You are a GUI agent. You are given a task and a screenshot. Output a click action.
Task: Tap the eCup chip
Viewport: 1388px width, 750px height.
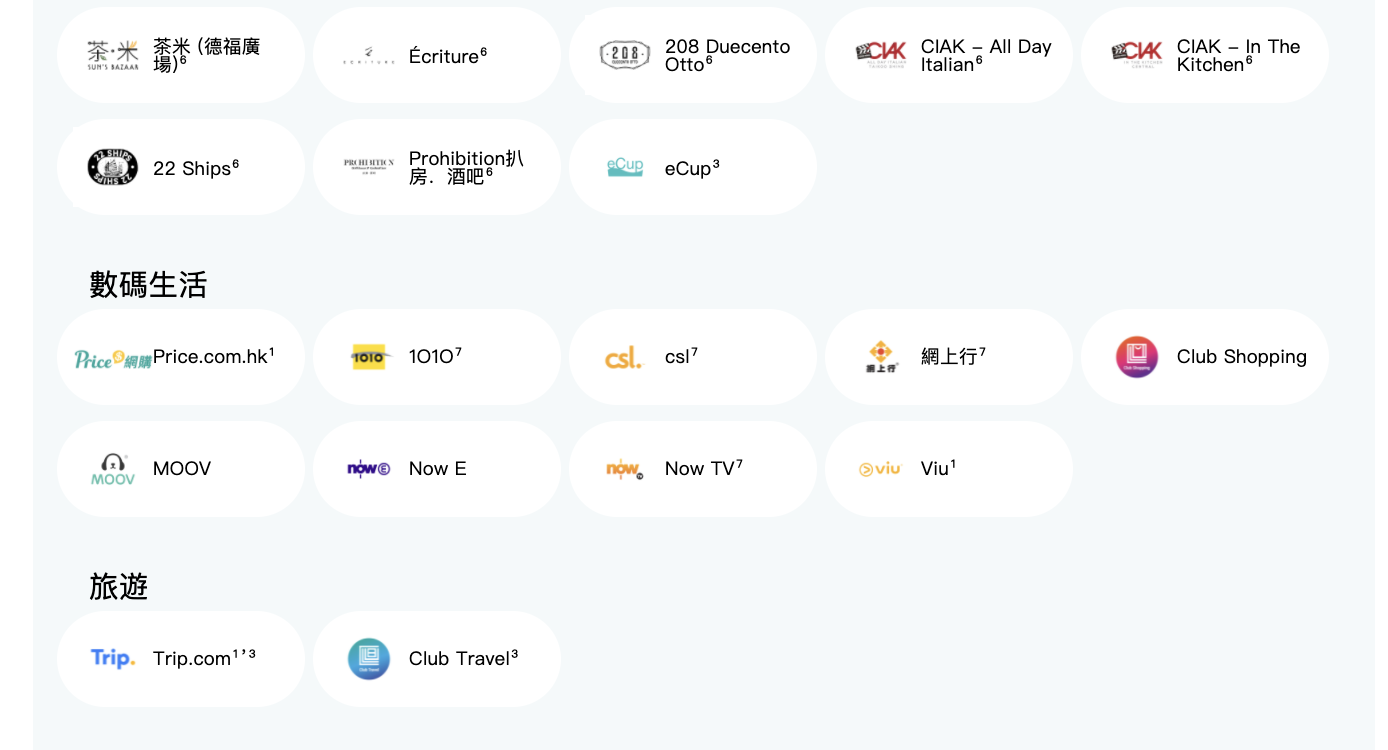coord(693,168)
